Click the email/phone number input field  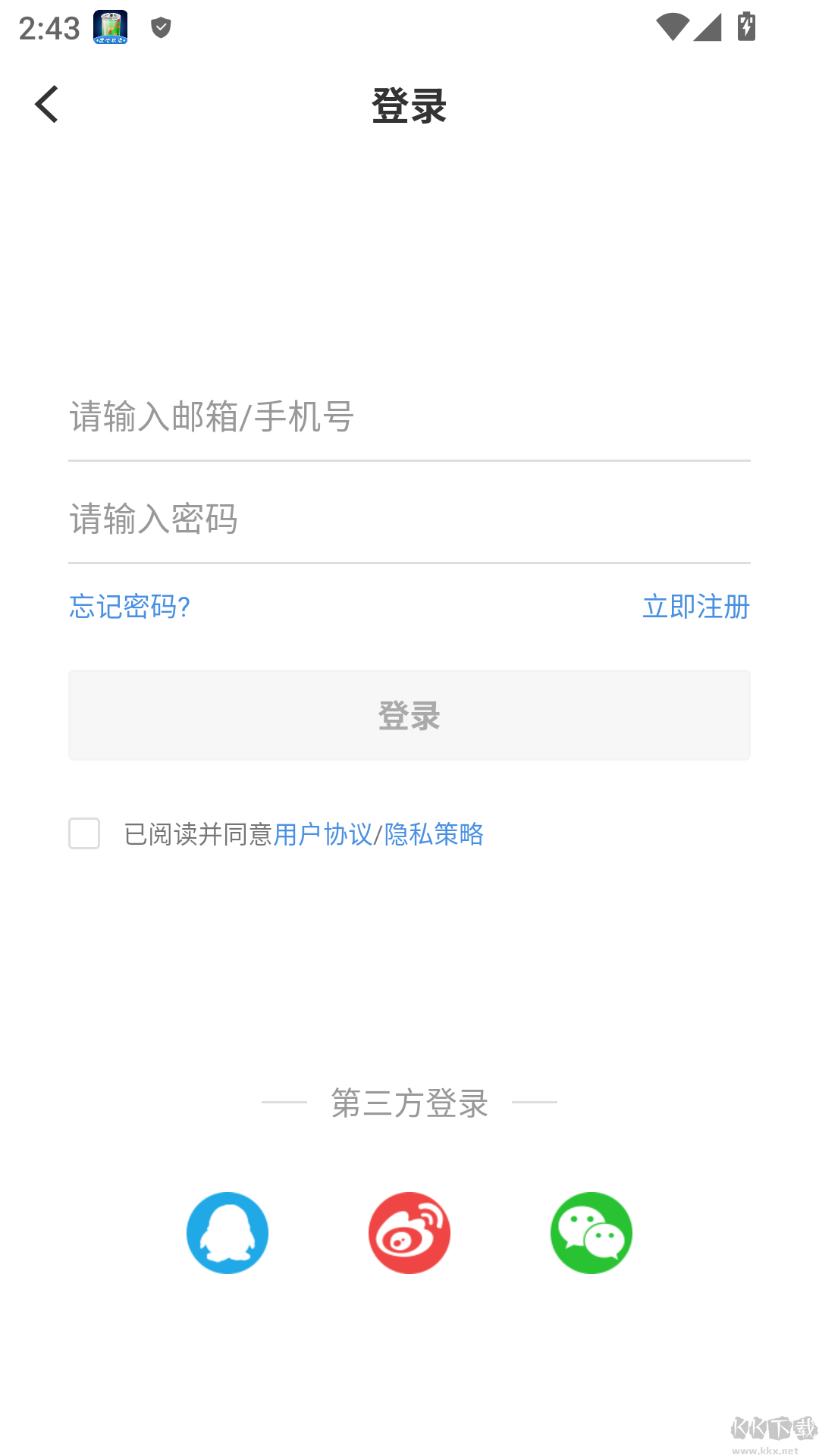[x=409, y=417]
